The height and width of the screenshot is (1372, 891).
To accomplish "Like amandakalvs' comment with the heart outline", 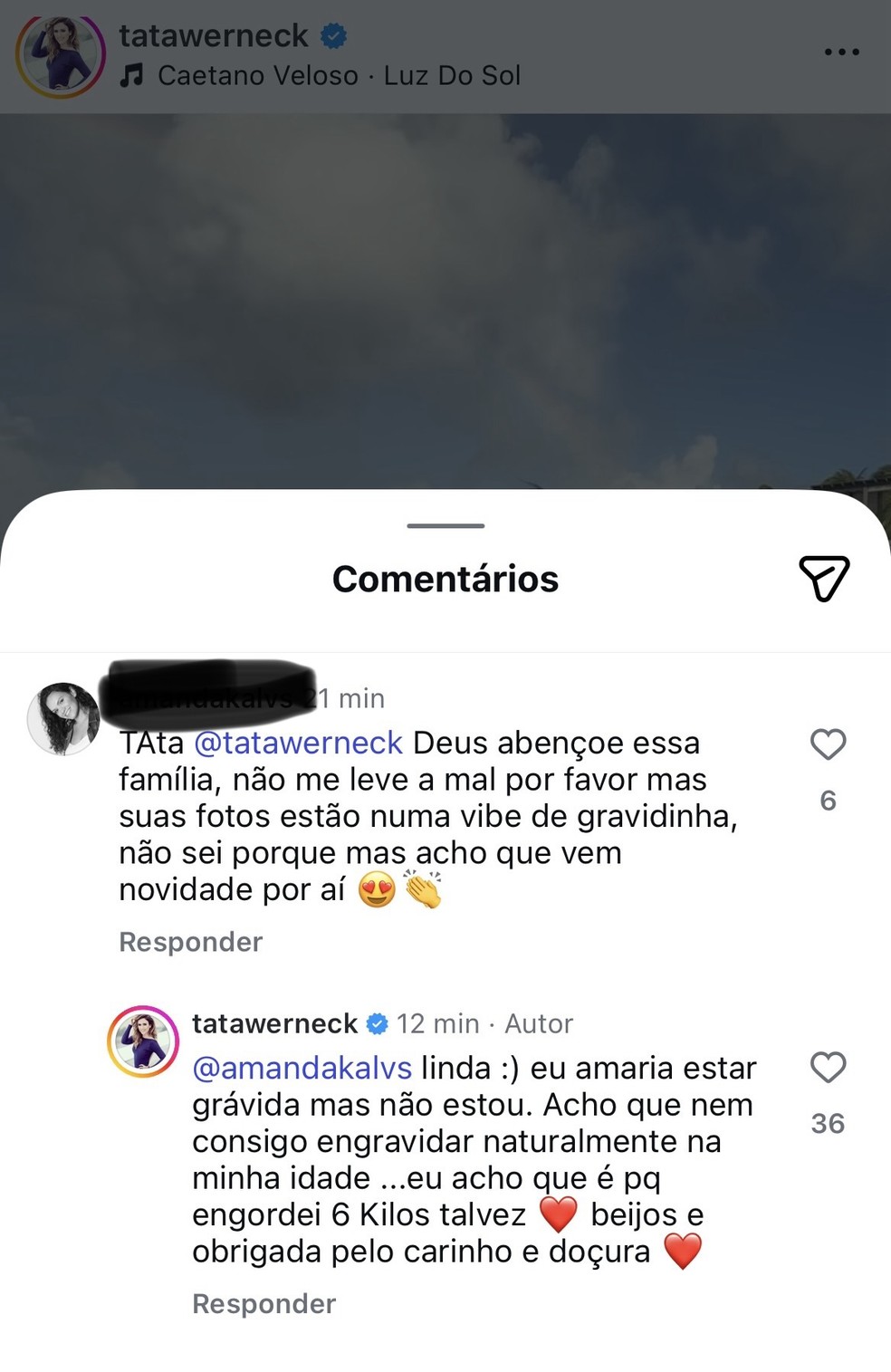I will 827,744.
